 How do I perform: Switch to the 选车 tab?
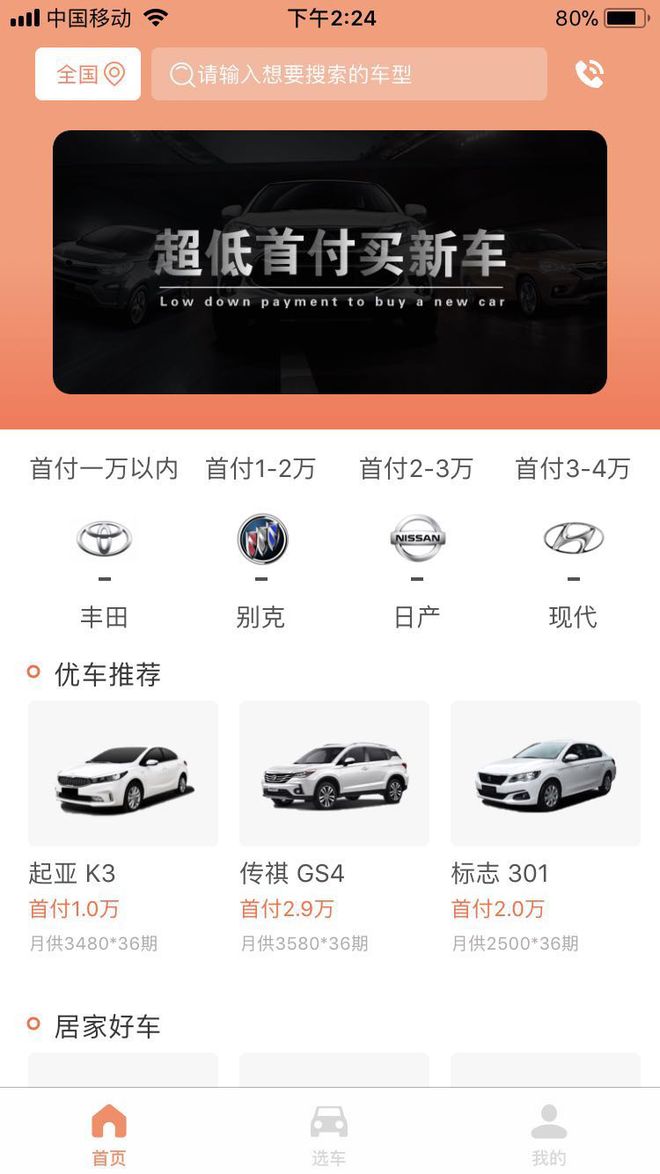(x=329, y=1134)
